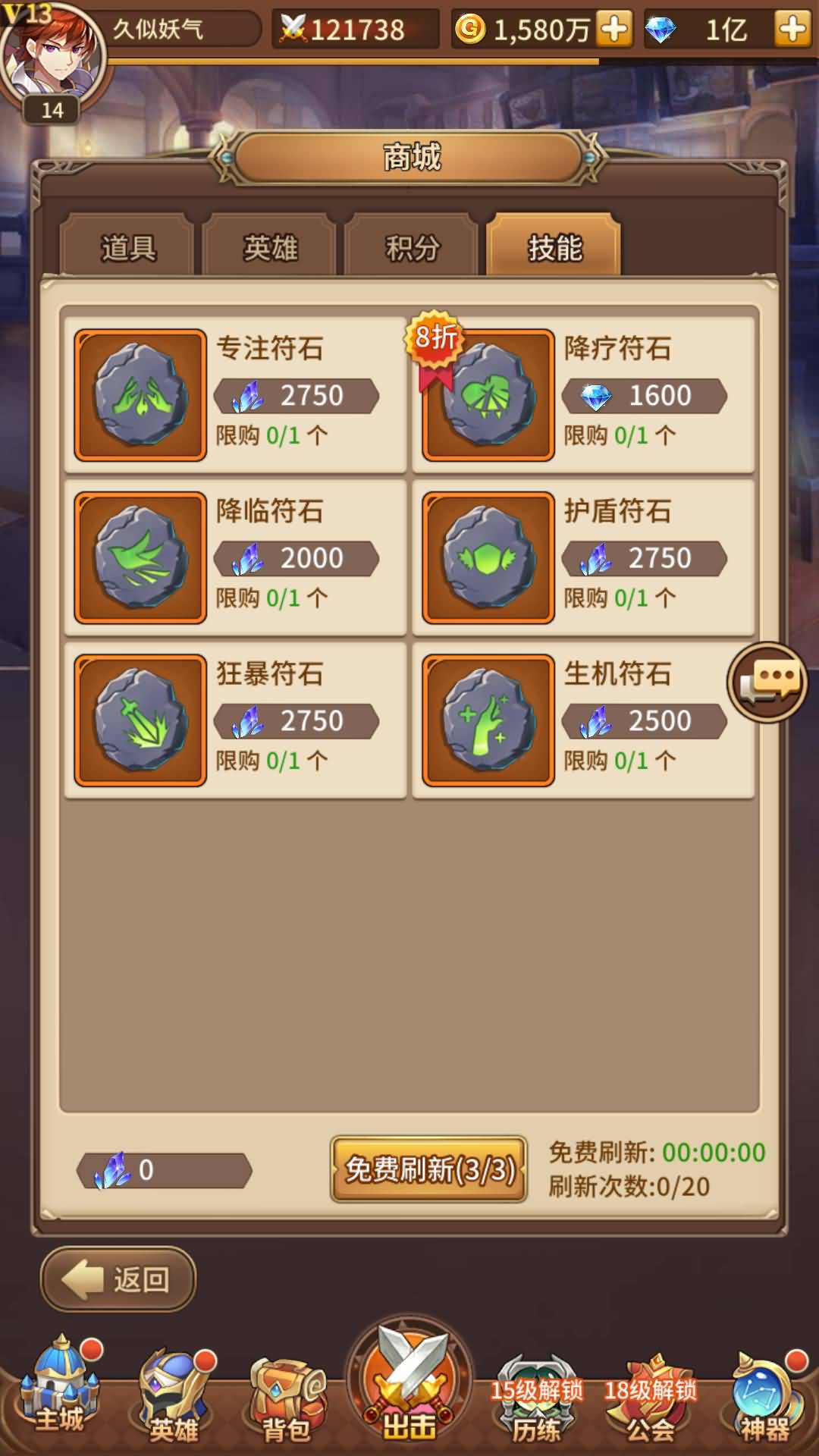Open 背包 from the bottom bar

(x=287, y=1400)
